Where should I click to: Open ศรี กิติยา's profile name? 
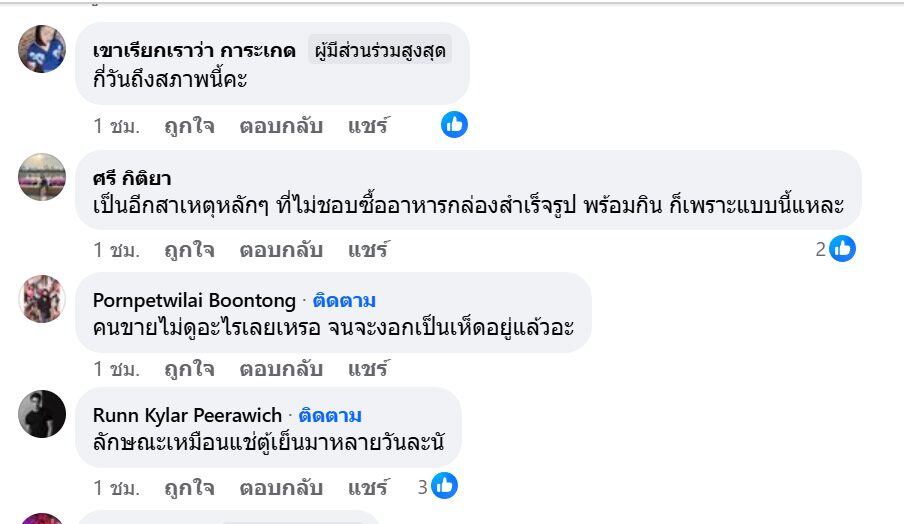(131, 179)
